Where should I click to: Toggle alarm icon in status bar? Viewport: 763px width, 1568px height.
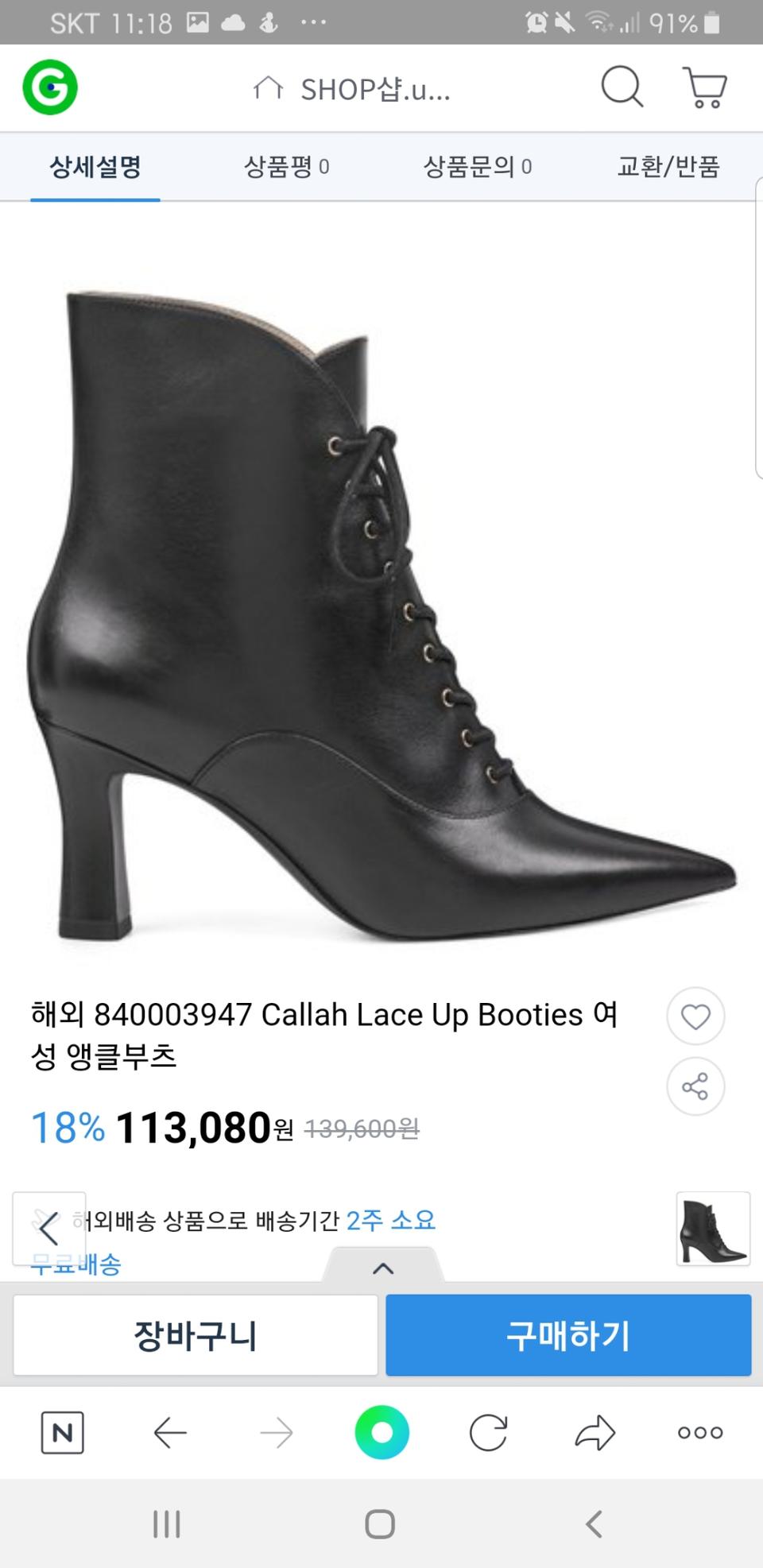pyautogui.click(x=535, y=21)
